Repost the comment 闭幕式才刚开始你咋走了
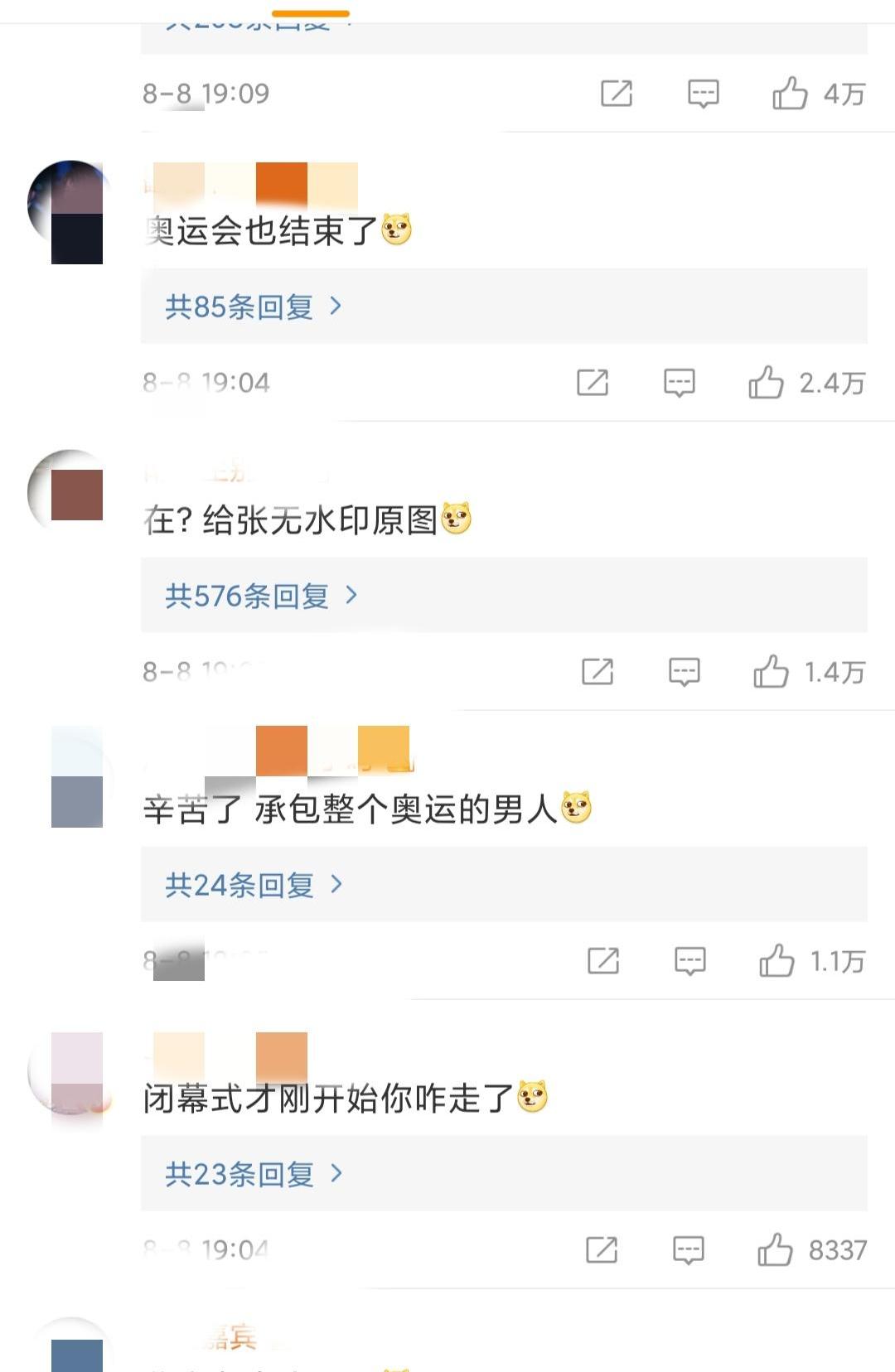The height and width of the screenshot is (1372, 895). point(602,1250)
